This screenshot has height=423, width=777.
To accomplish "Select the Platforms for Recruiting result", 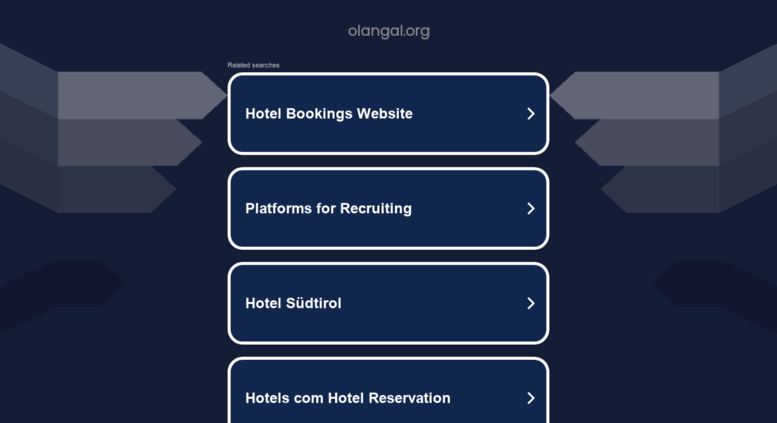I will [388, 209].
